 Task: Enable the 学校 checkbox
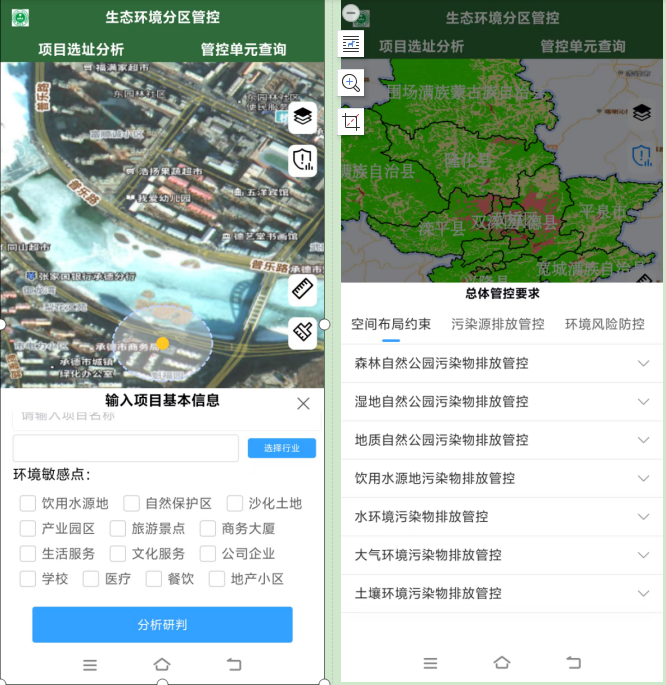(x=28, y=578)
